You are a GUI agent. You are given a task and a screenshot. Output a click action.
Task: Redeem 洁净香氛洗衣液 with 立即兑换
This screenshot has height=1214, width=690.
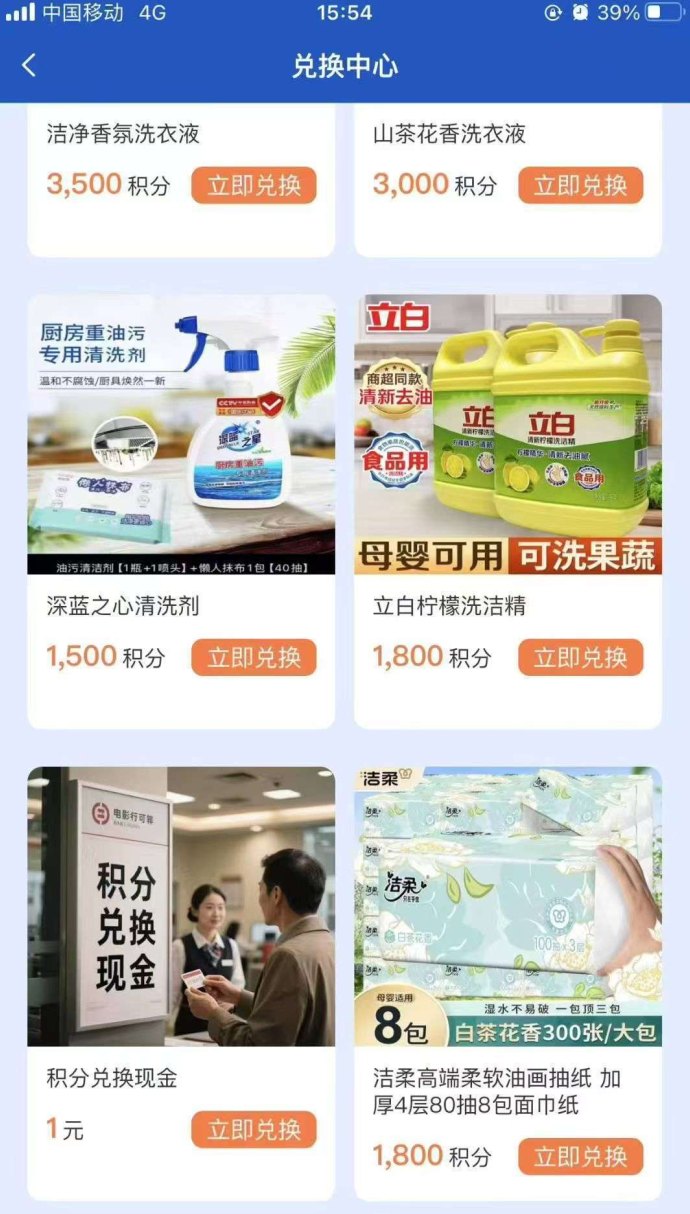[253, 186]
